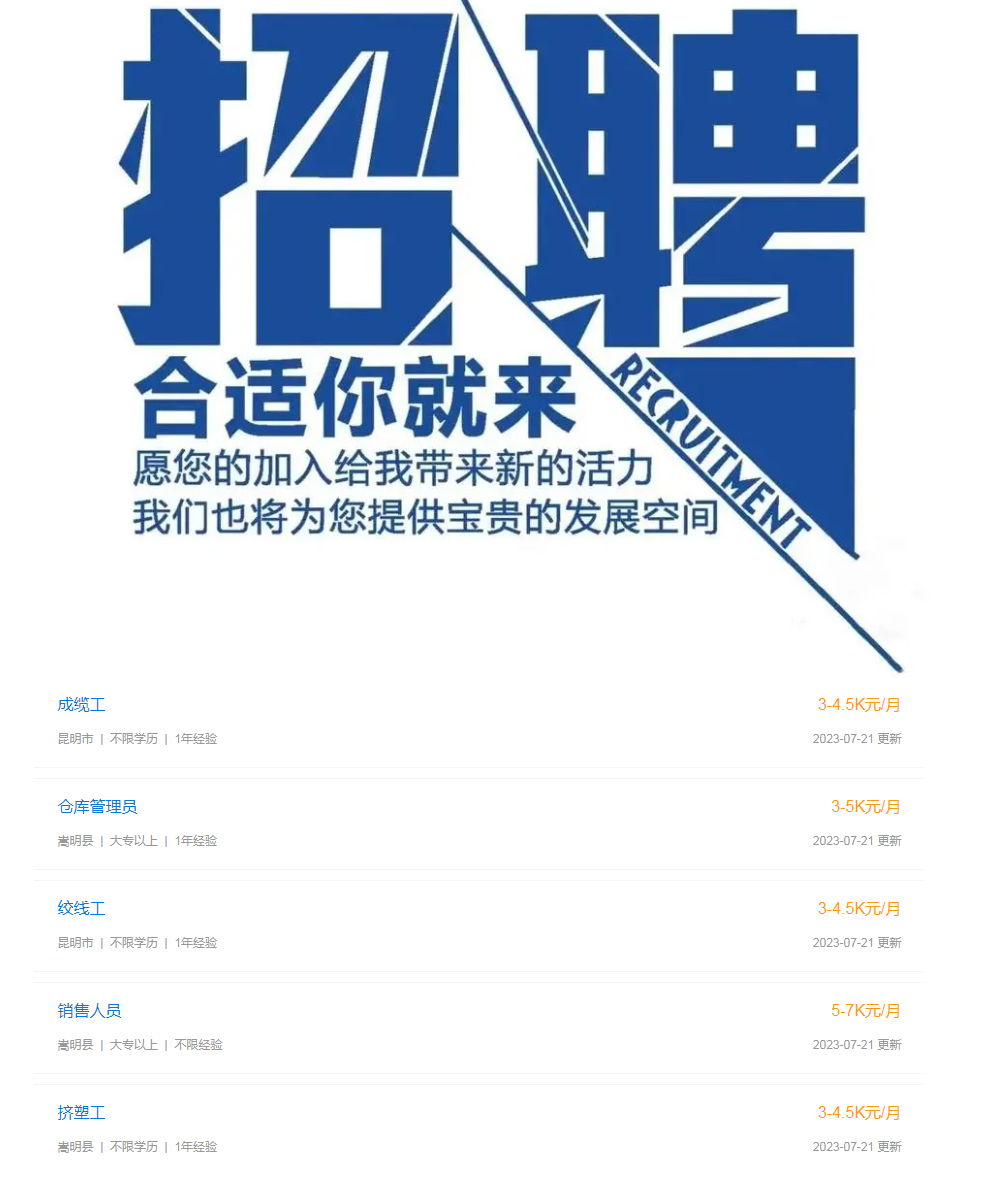
Task: Open the 销售人员 job listing
Action: pos(89,1011)
